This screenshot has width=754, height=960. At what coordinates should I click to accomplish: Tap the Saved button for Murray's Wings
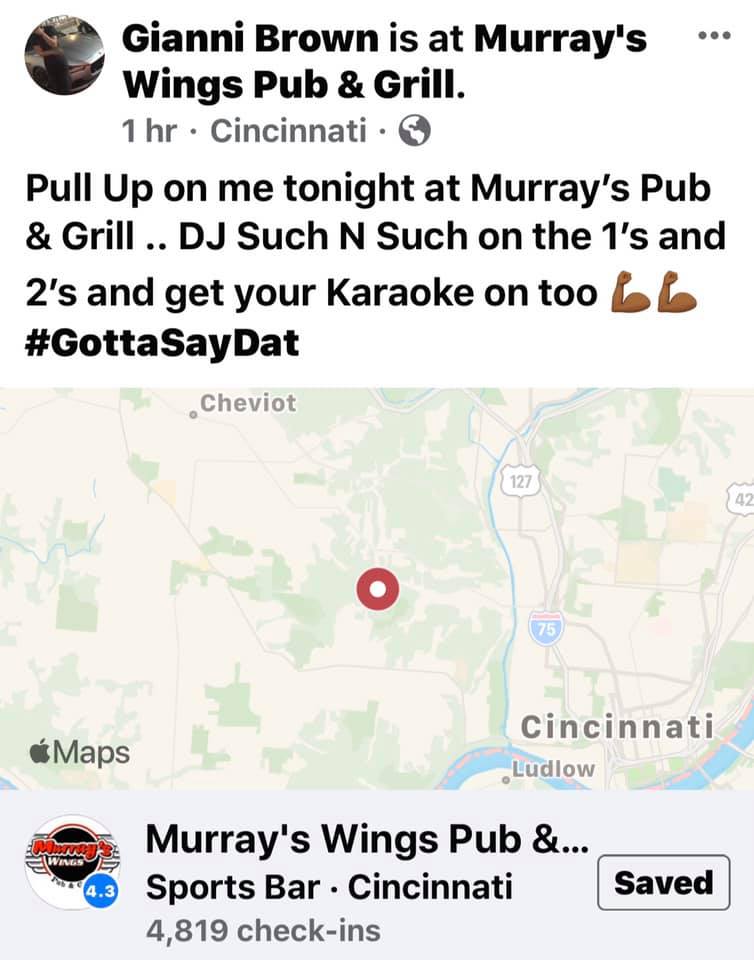(663, 882)
